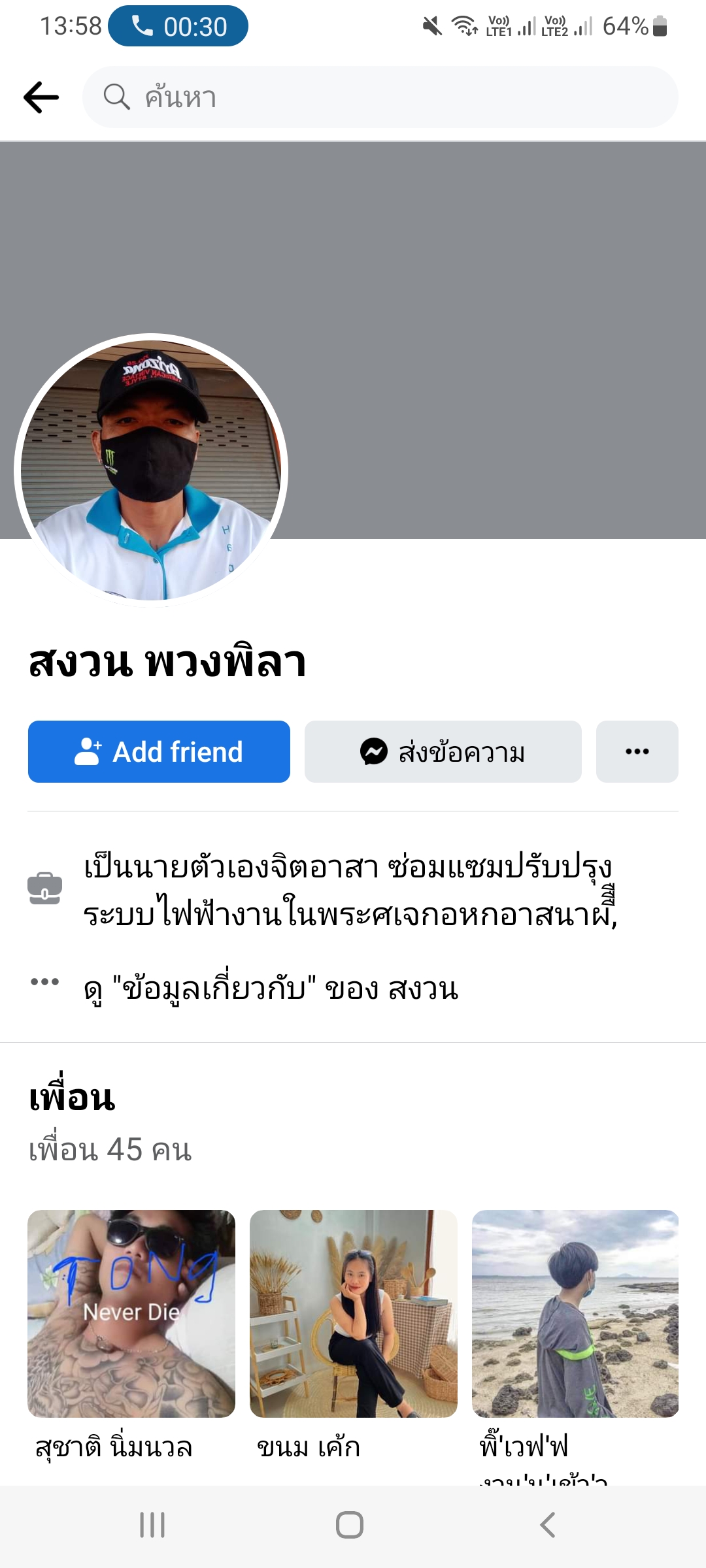Open recent apps from navigation bar

(152, 1526)
